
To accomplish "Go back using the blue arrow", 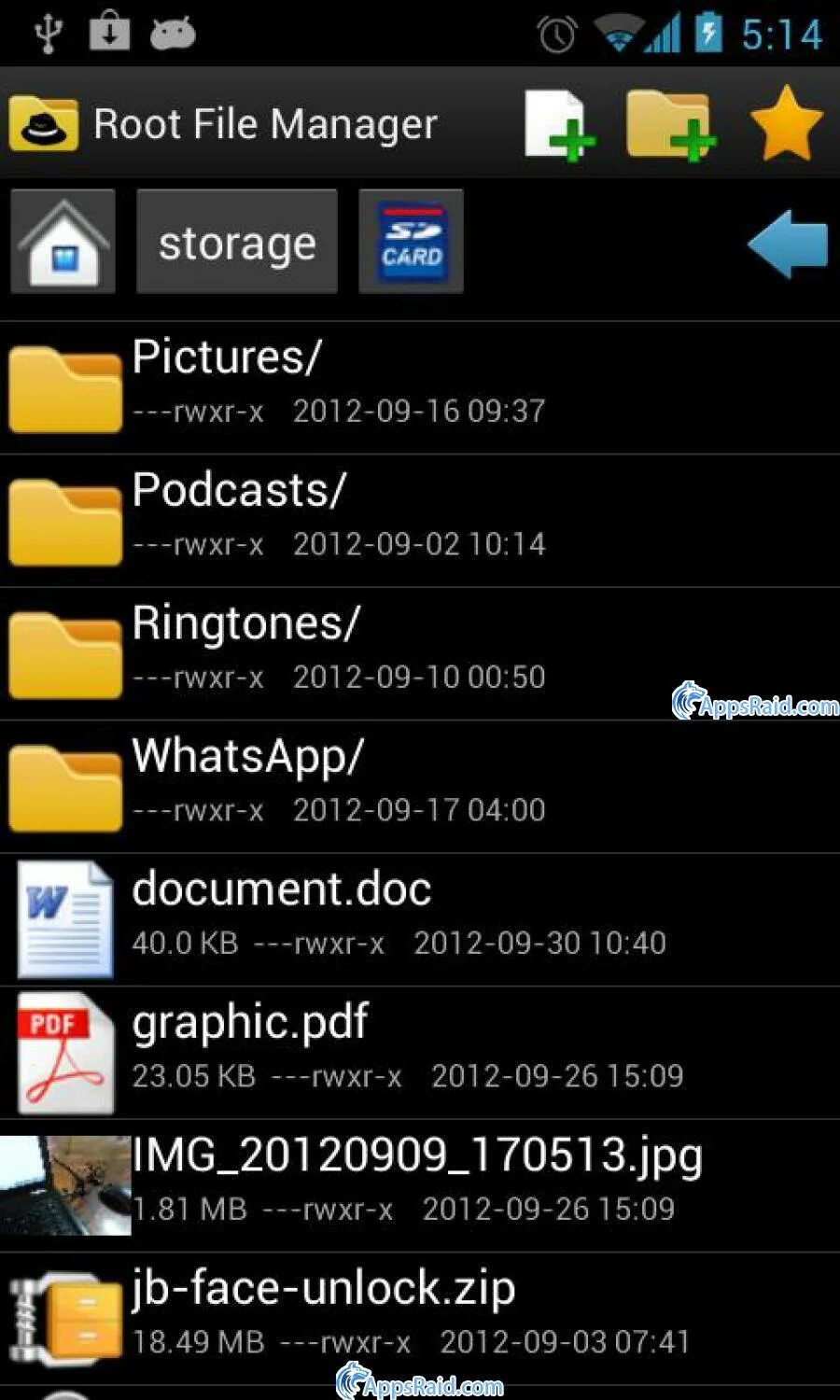I will point(787,243).
